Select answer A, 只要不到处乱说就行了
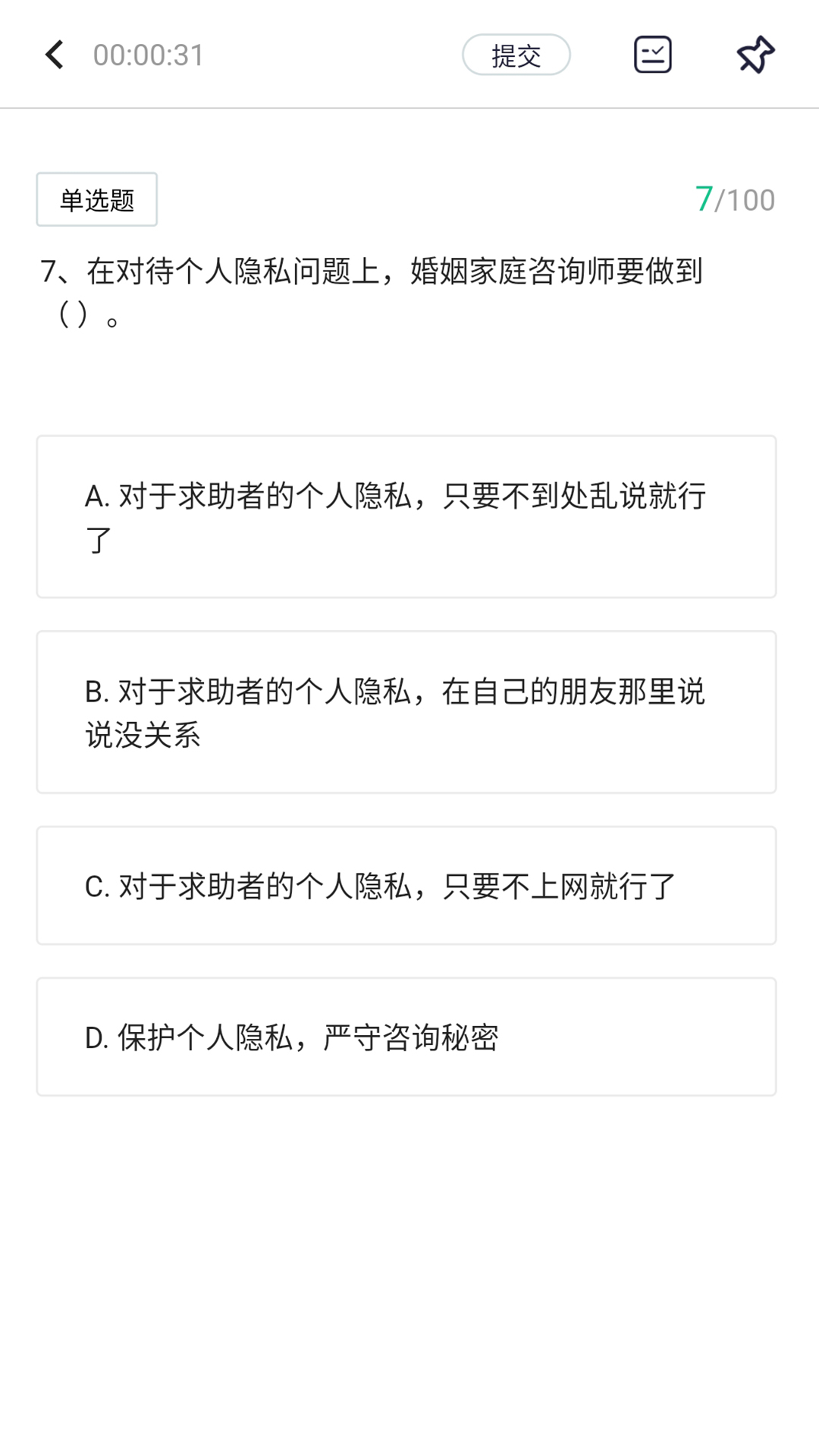The width and height of the screenshot is (819, 1456). pos(406,516)
